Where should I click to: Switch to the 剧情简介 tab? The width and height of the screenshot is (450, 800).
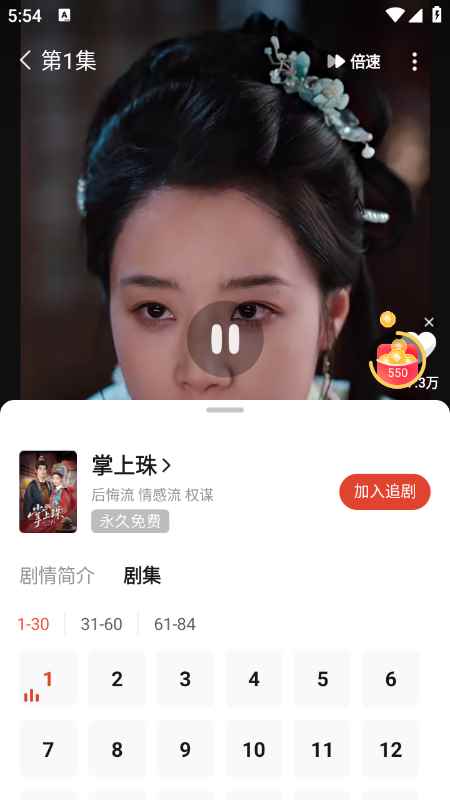57,576
